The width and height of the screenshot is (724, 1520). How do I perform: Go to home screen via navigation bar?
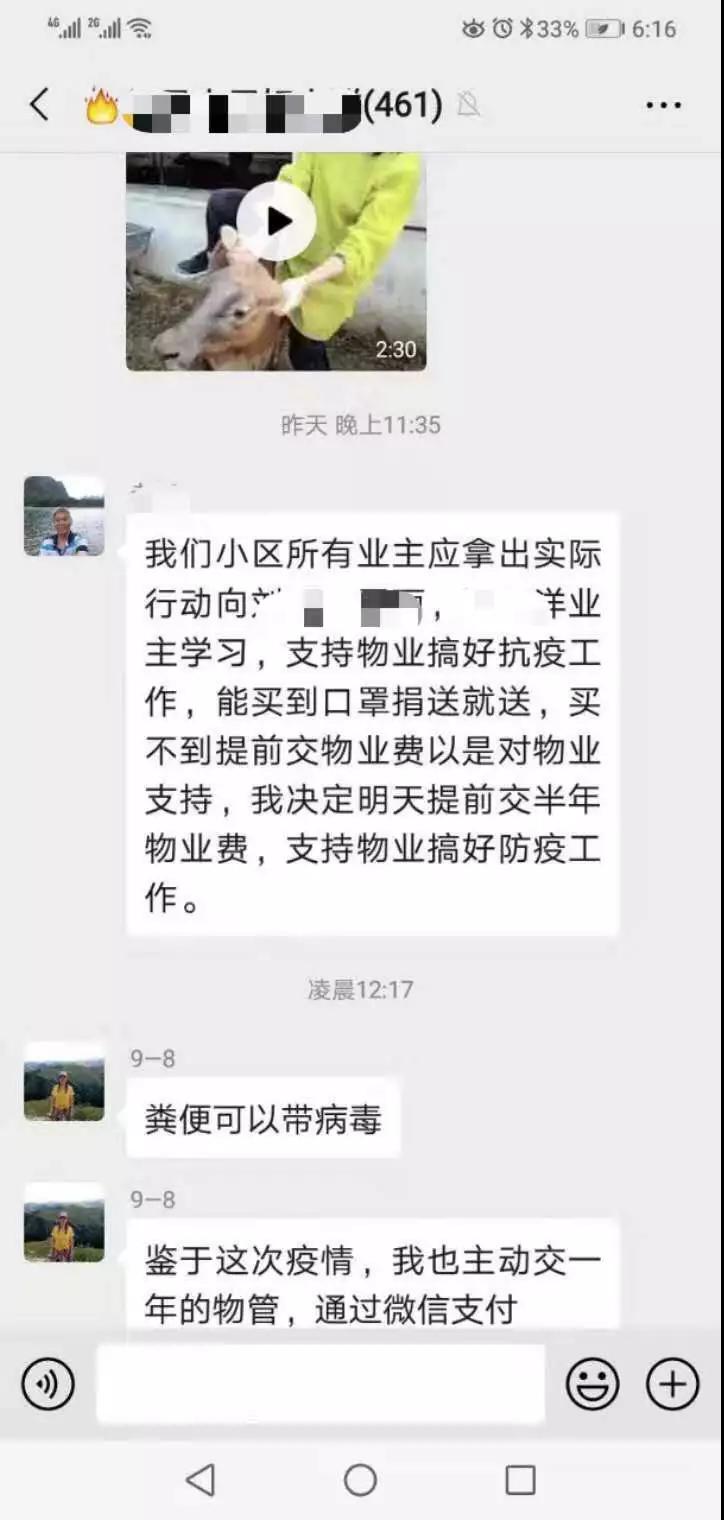click(x=360, y=1480)
